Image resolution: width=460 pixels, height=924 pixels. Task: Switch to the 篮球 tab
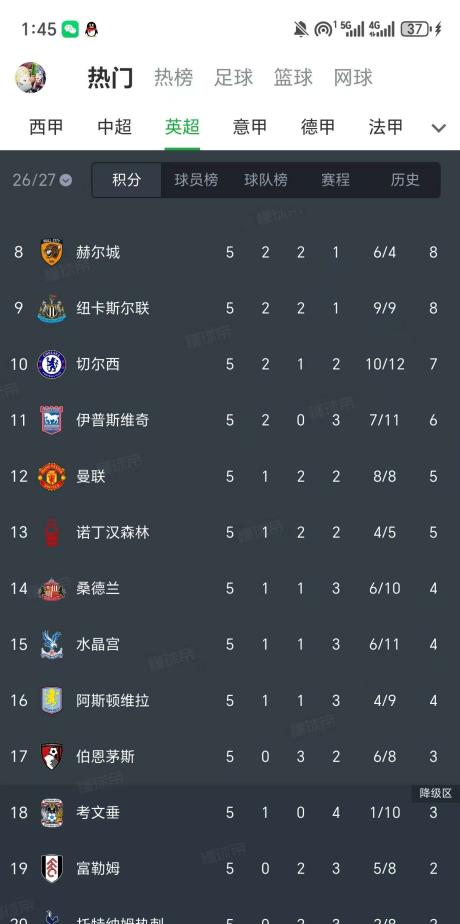(x=293, y=78)
